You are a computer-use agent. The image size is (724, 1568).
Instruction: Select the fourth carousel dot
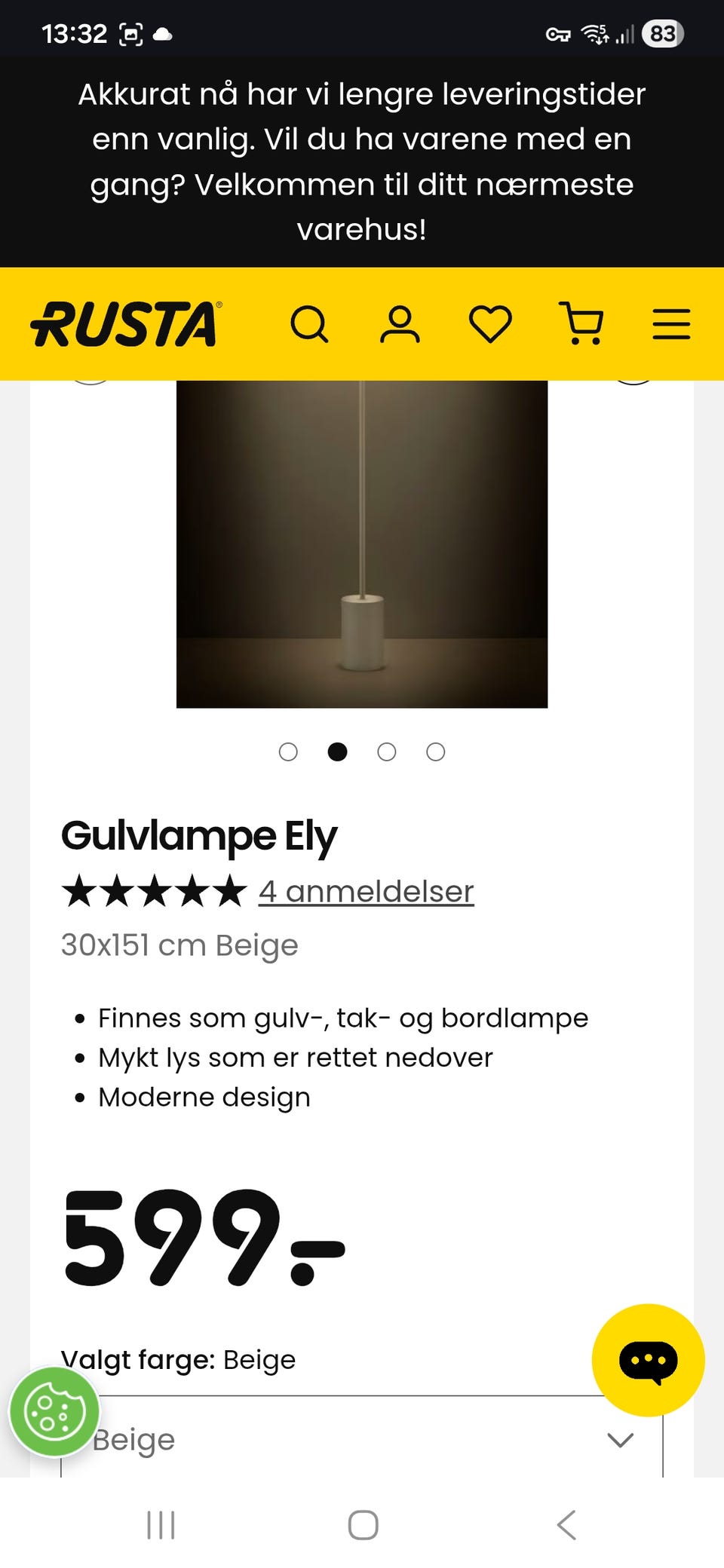pos(434,752)
